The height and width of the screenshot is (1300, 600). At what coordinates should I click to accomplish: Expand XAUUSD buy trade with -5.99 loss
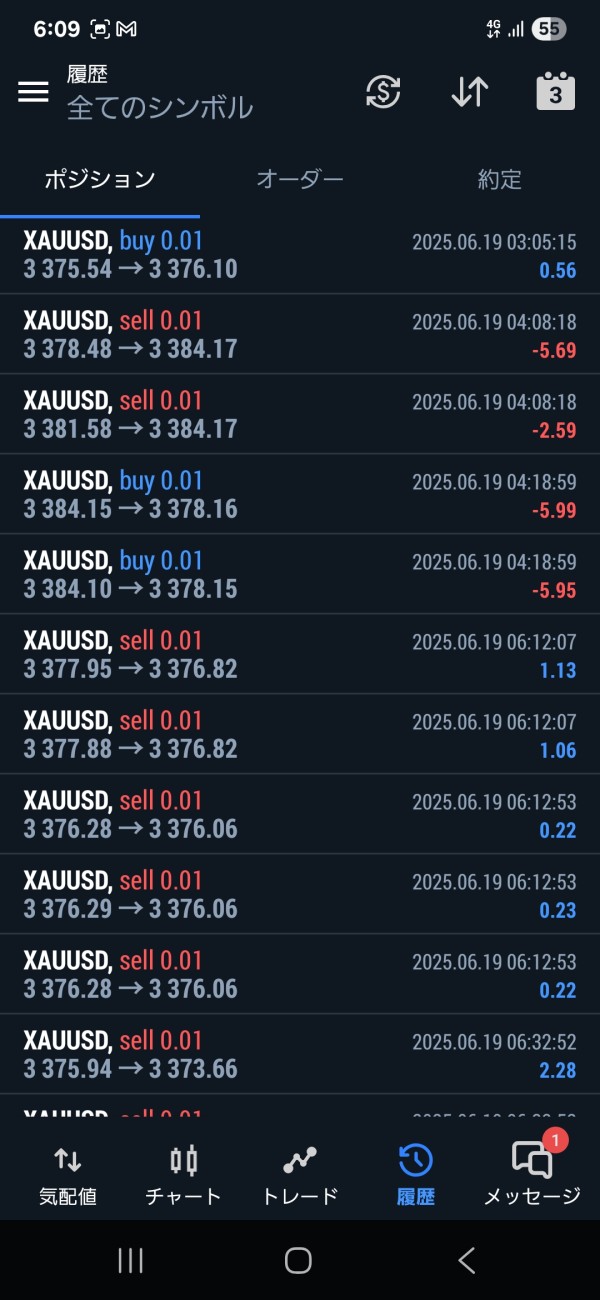click(300, 495)
